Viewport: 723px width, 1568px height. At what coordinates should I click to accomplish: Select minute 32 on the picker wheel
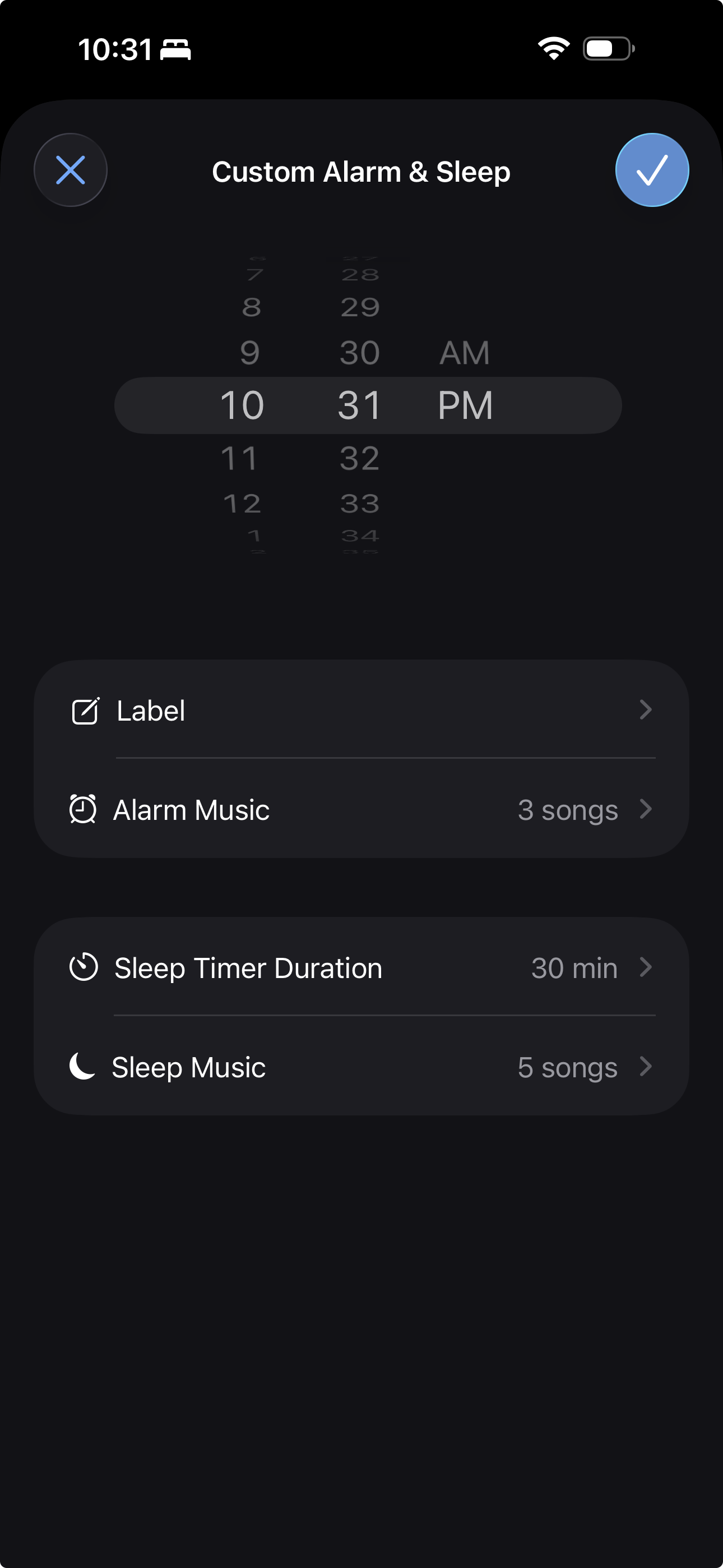click(x=360, y=458)
